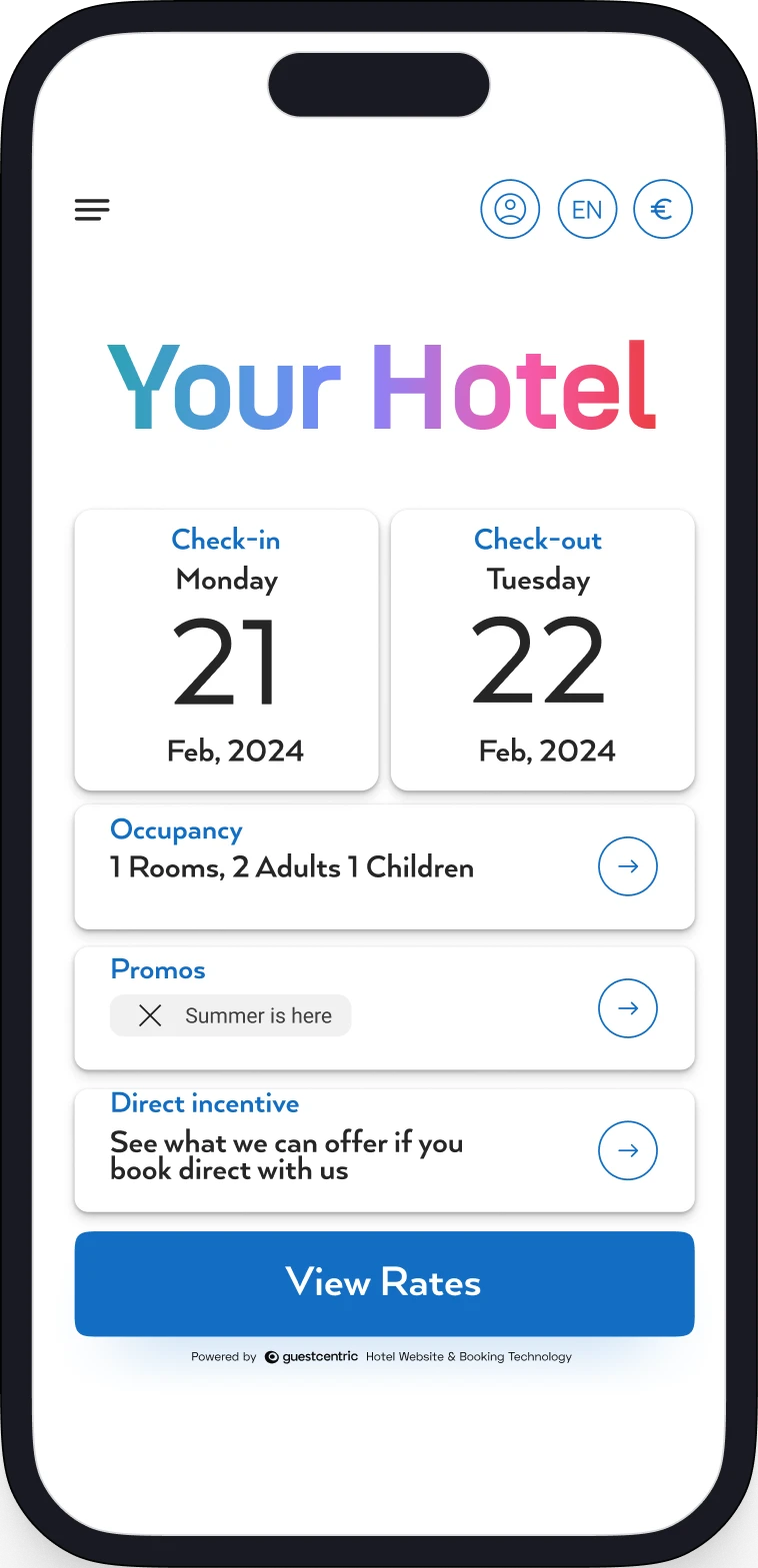758x1568 pixels.
Task: Open the user account profile
Action: pos(510,209)
